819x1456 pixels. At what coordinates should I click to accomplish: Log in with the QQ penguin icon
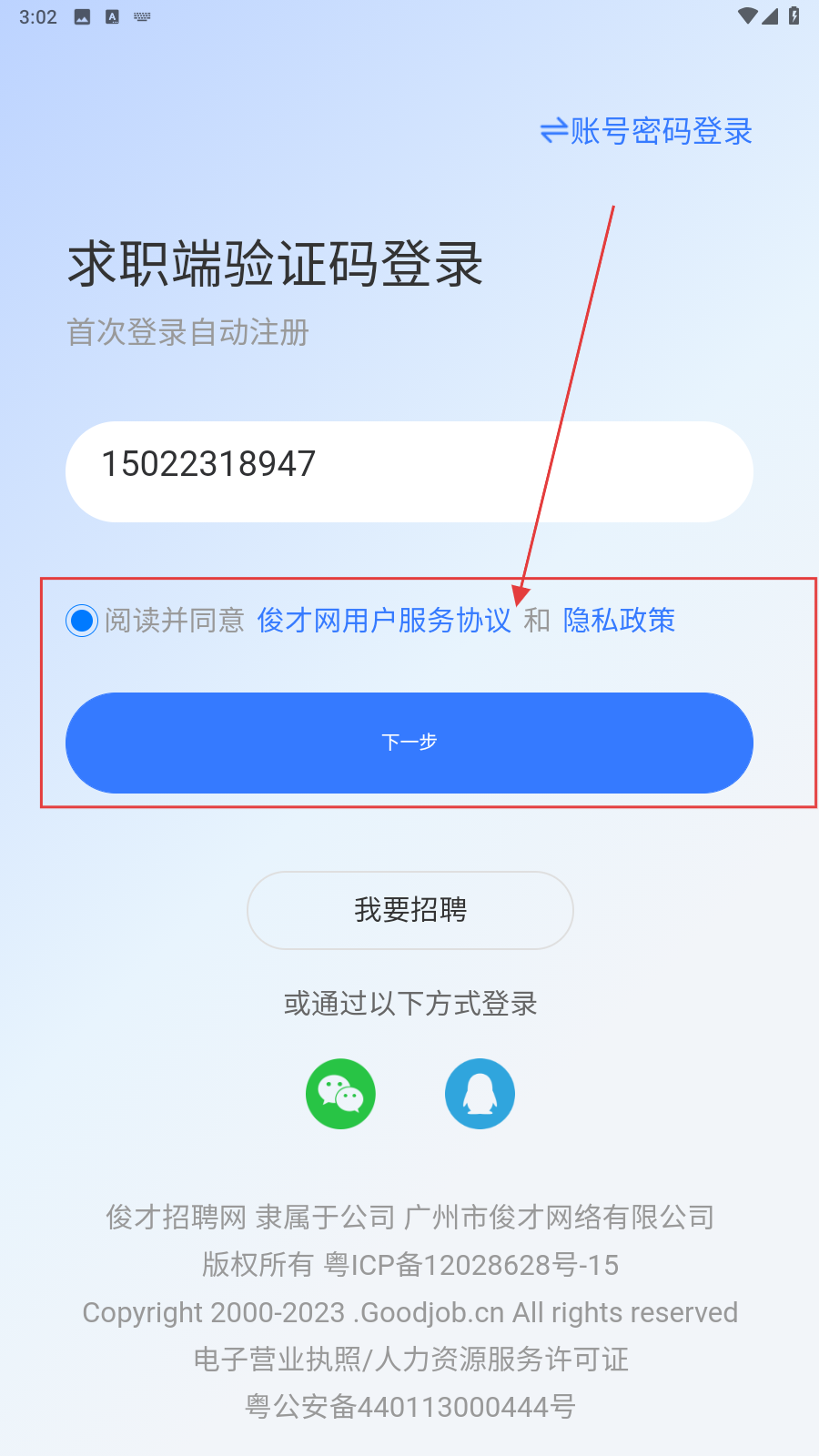480,1094
